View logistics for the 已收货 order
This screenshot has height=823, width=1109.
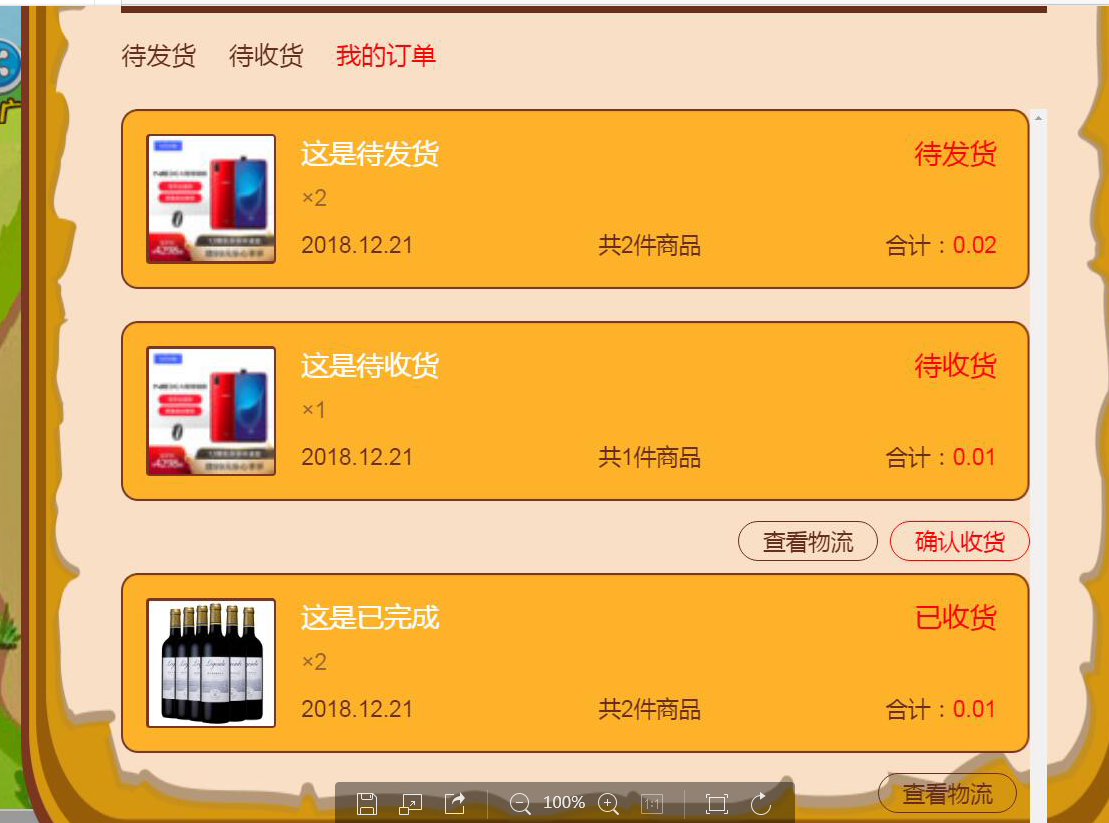[x=947, y=794]
